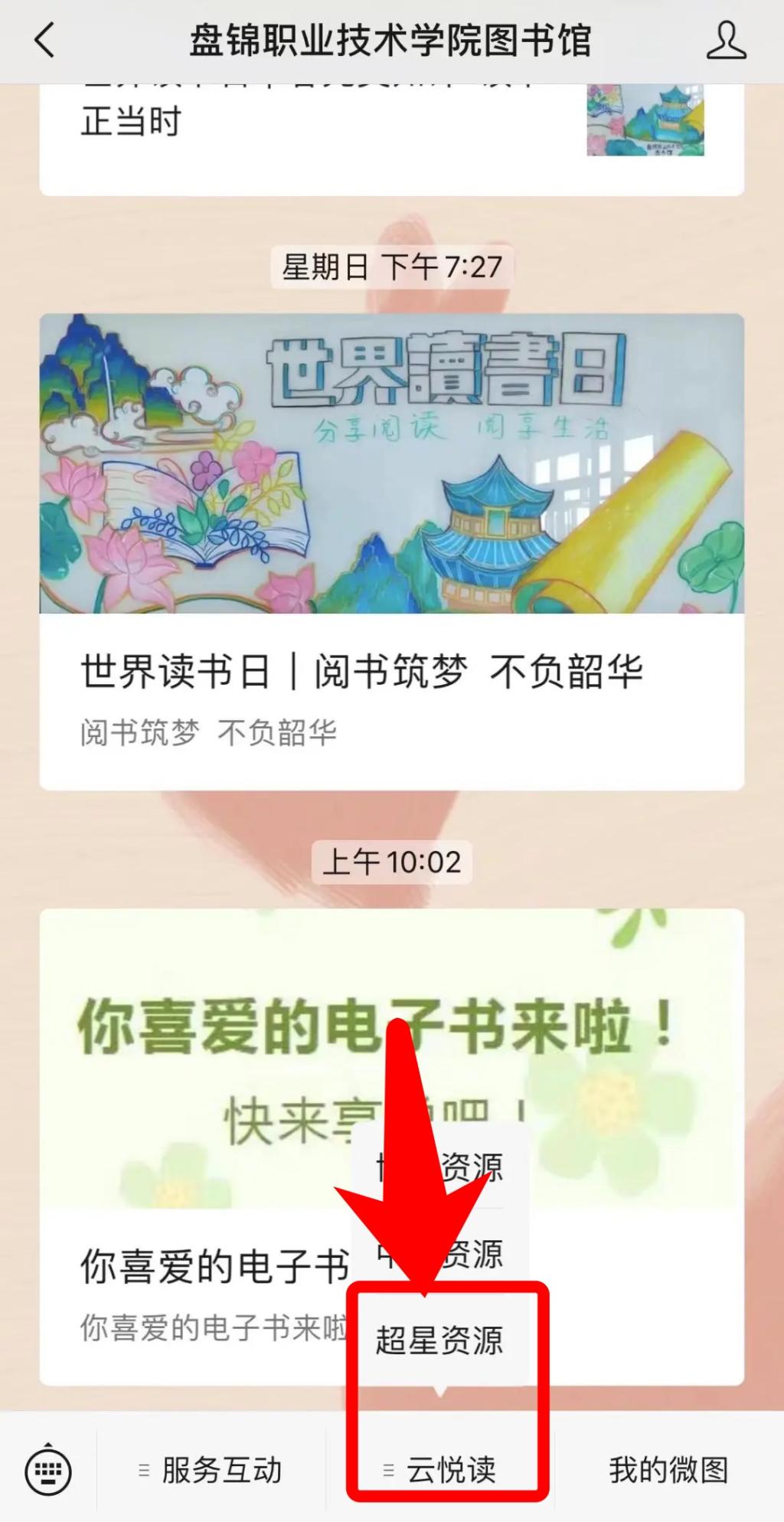Select 超星资源 from the popup menu
This screenshot has height=1522, width=784.
tap(439, 1340)
